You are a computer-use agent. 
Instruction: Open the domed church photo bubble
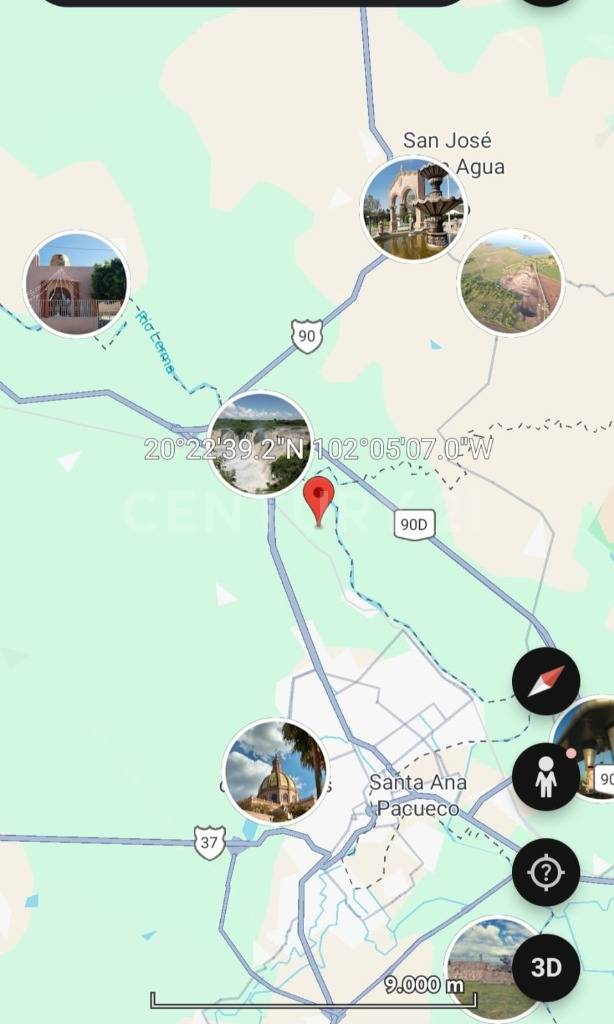(275, 771)
